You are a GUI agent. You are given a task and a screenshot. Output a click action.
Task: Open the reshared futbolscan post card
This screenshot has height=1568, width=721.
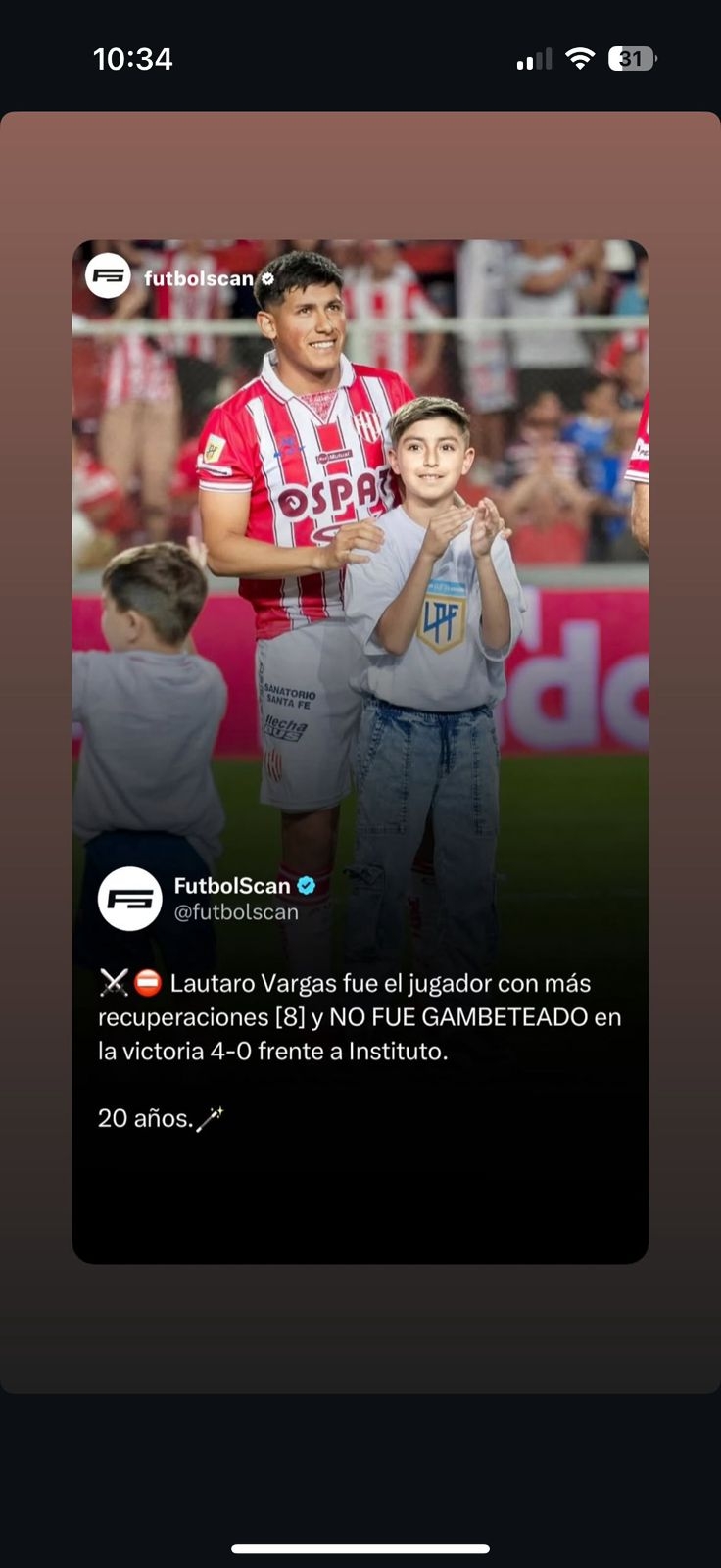click(360, 751)
